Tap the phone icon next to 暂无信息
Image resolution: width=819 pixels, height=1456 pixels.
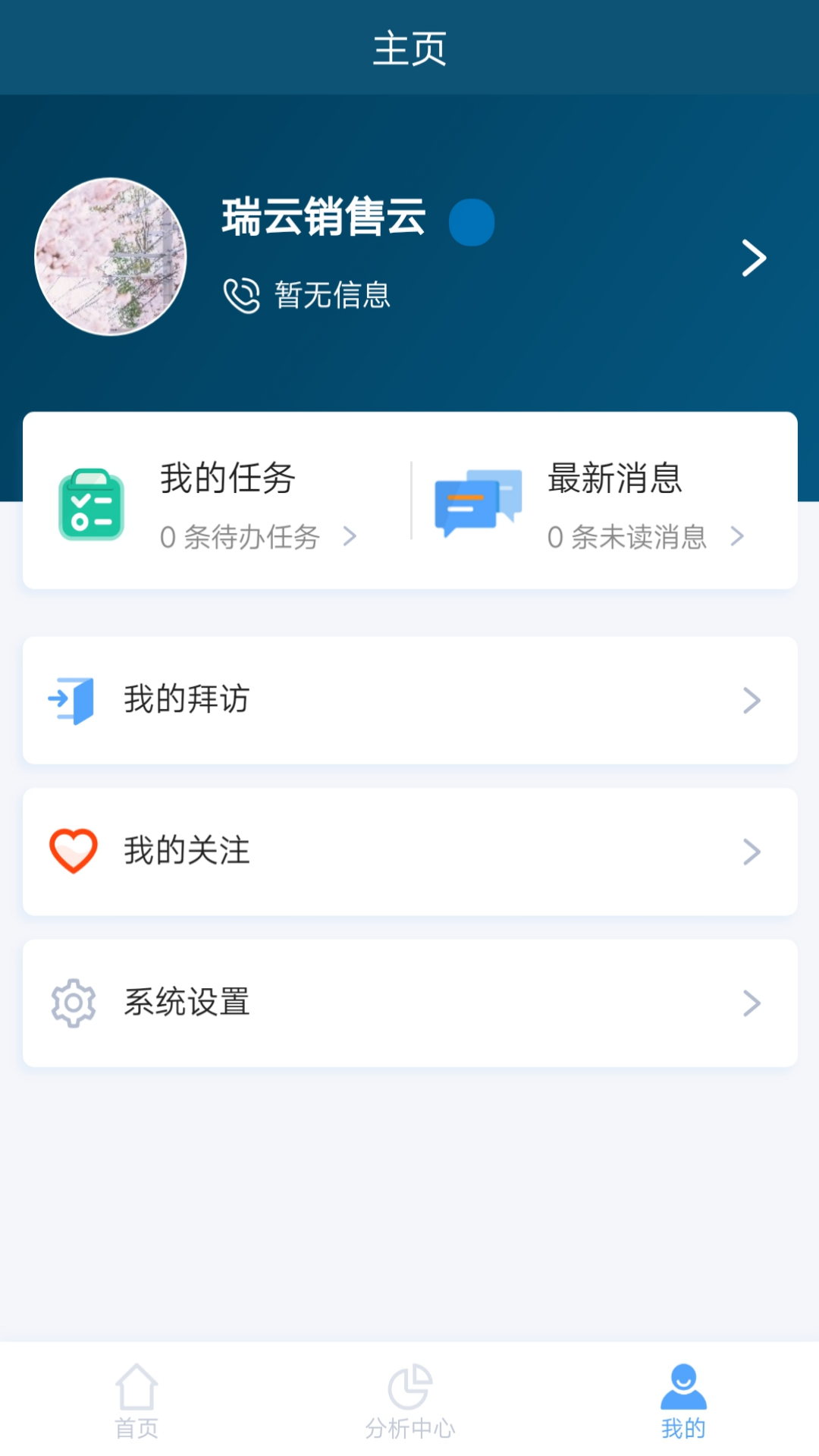242,296
